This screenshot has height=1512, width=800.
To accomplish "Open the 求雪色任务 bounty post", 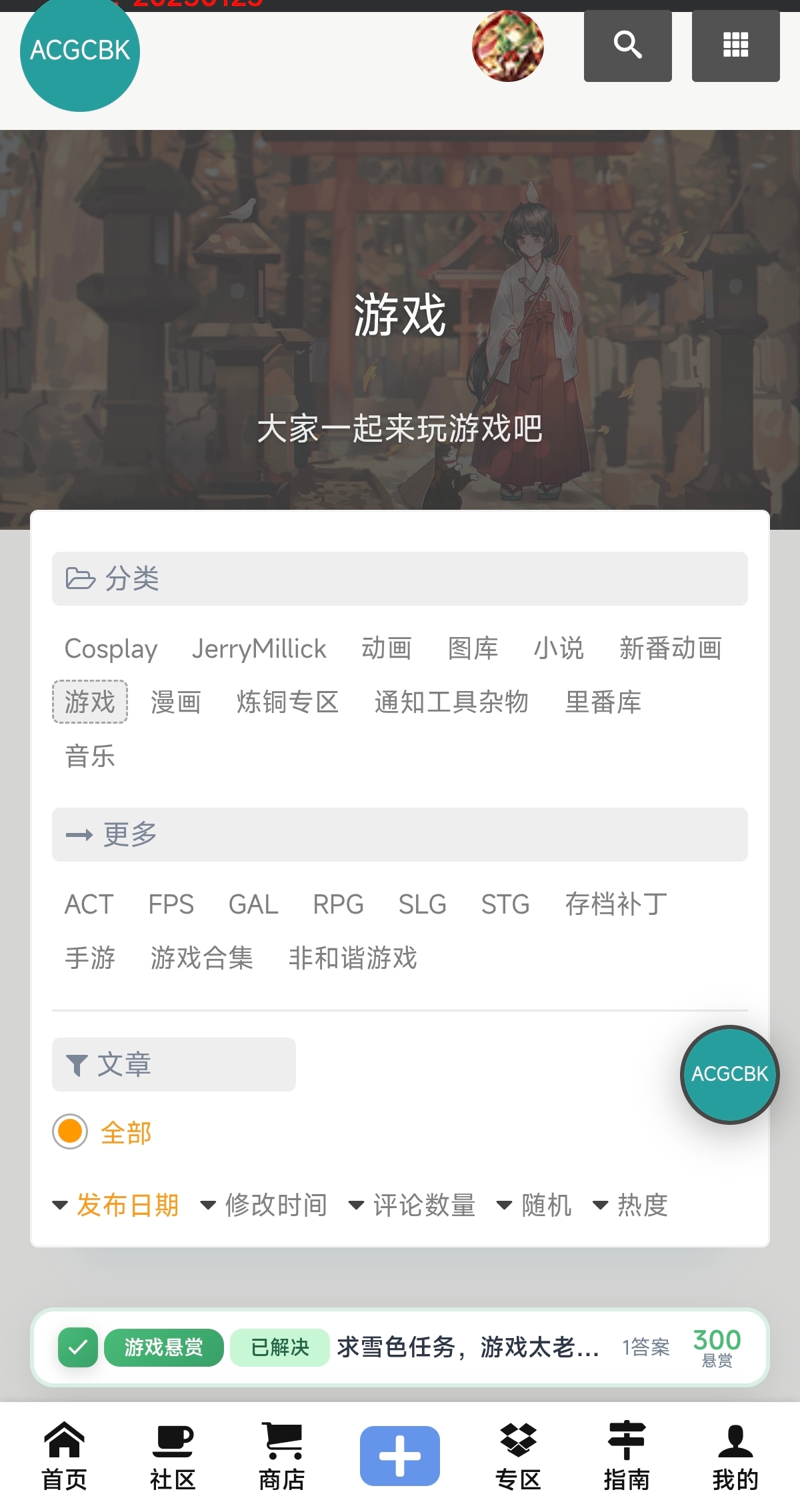I will pos(467,1347).
